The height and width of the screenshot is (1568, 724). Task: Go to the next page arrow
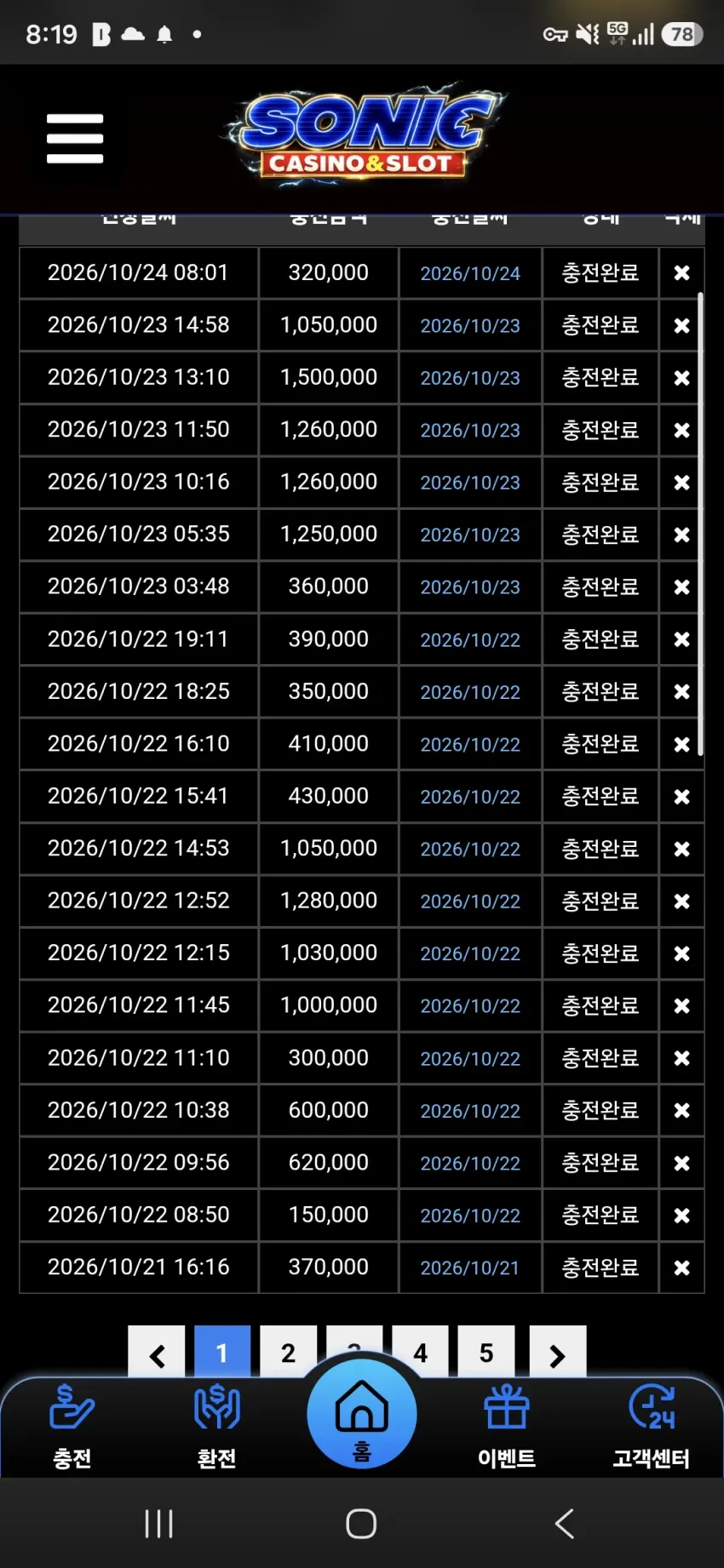pos(558,1352)
